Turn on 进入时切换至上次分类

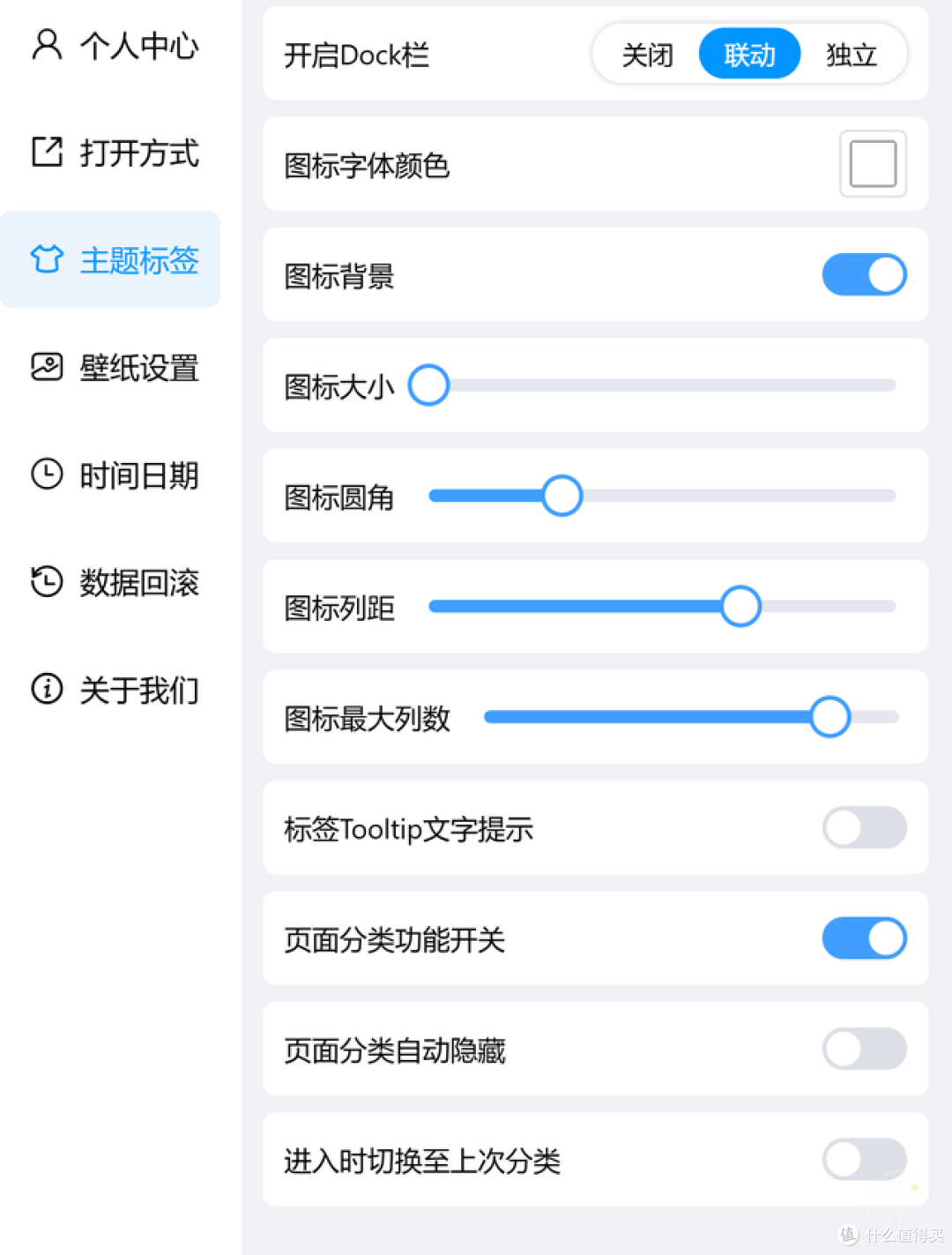pyautogui.click(x=864, y=1160)
